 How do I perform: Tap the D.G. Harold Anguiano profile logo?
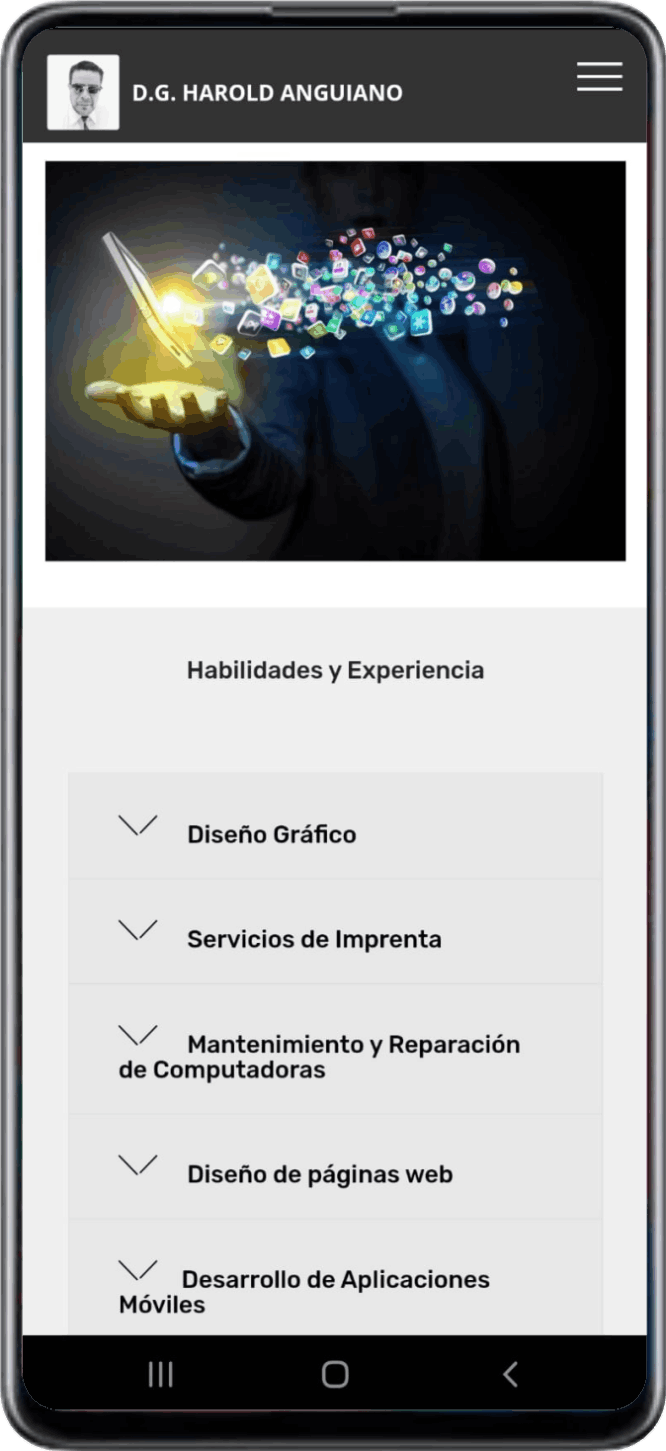point(83,92)
